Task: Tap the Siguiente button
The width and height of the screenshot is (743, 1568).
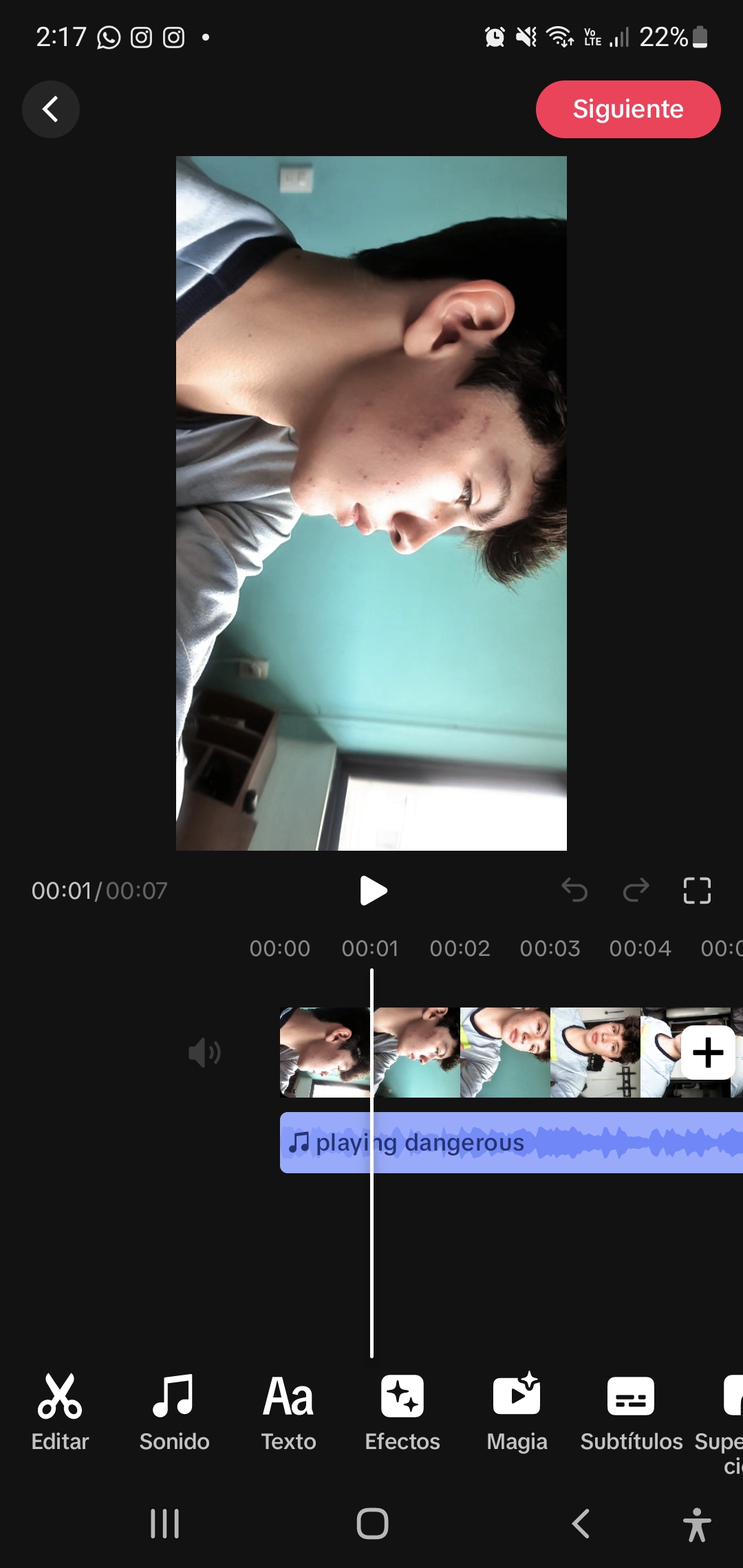Action: coord(628,109)
